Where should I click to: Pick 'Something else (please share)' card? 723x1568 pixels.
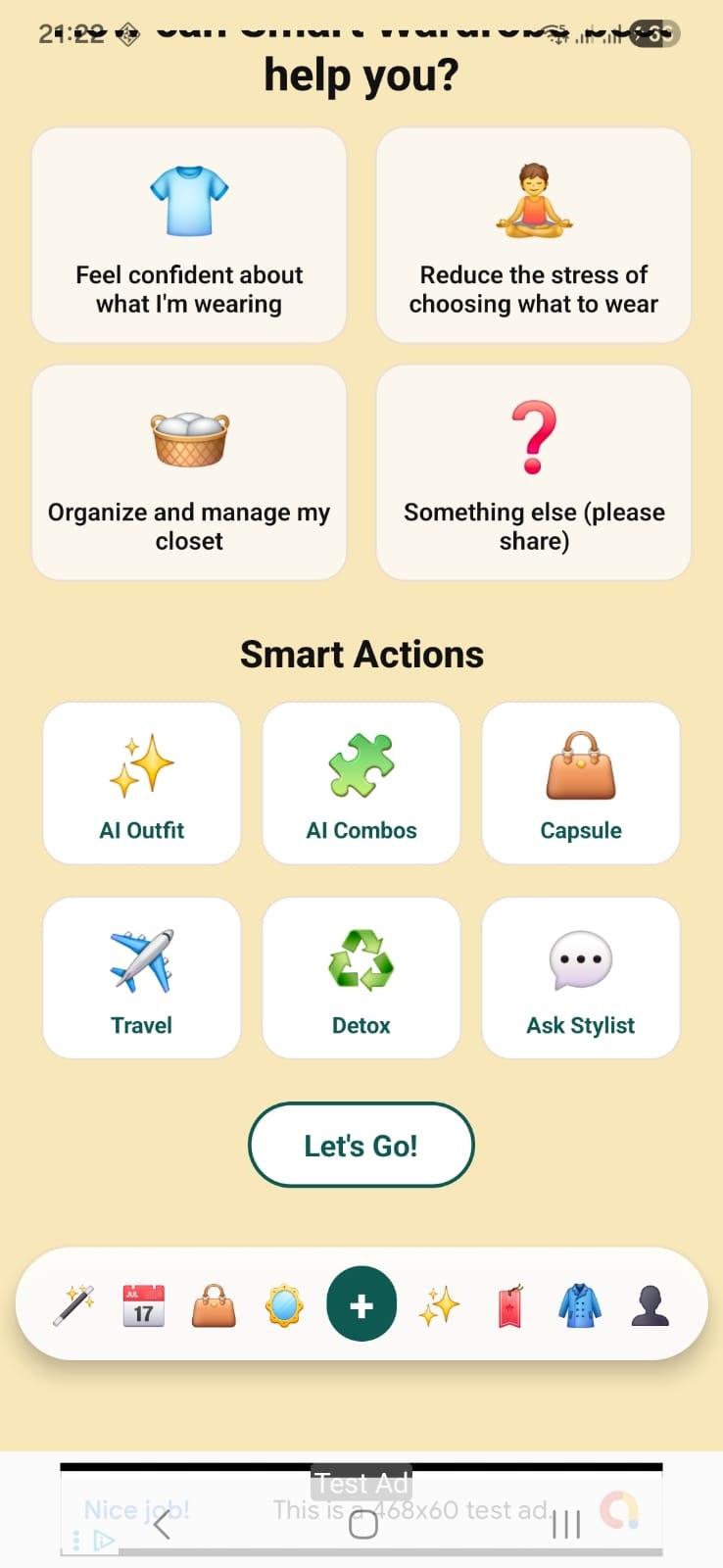coord(533,471)
